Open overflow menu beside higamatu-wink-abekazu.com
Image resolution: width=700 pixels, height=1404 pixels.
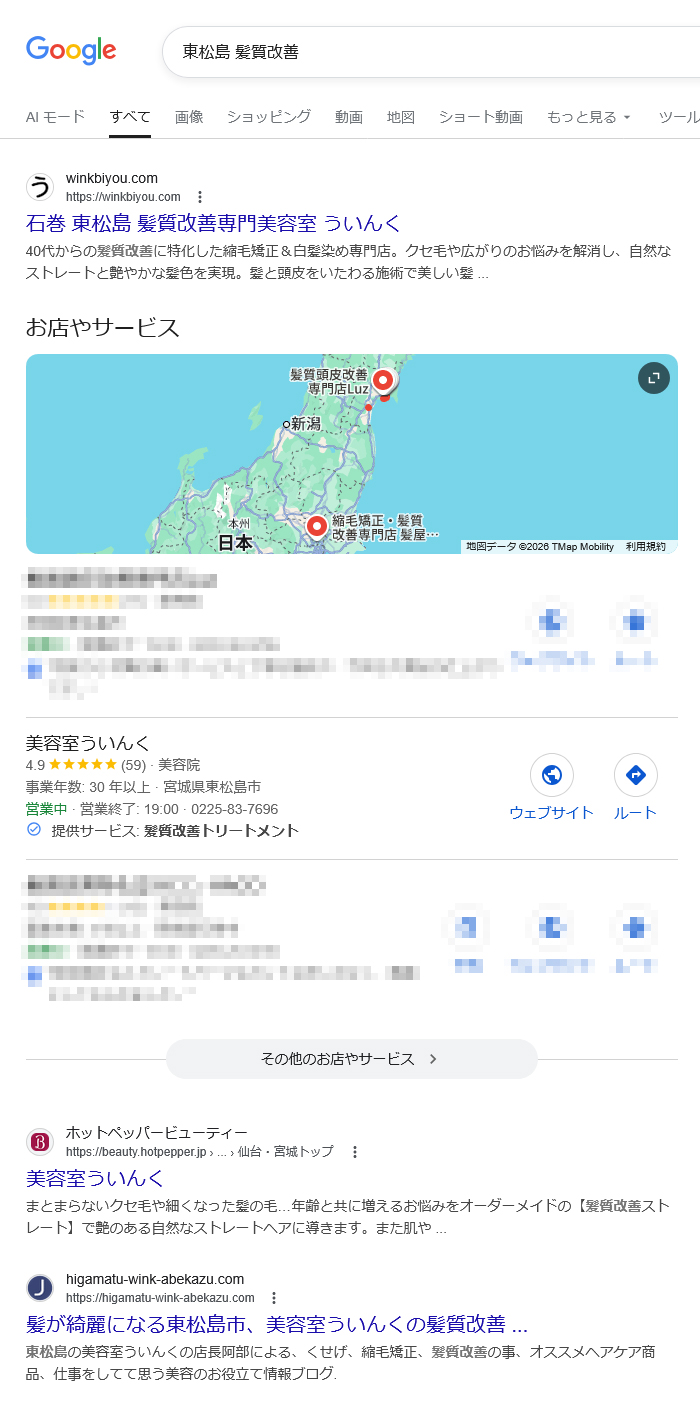click(274, 1298)
